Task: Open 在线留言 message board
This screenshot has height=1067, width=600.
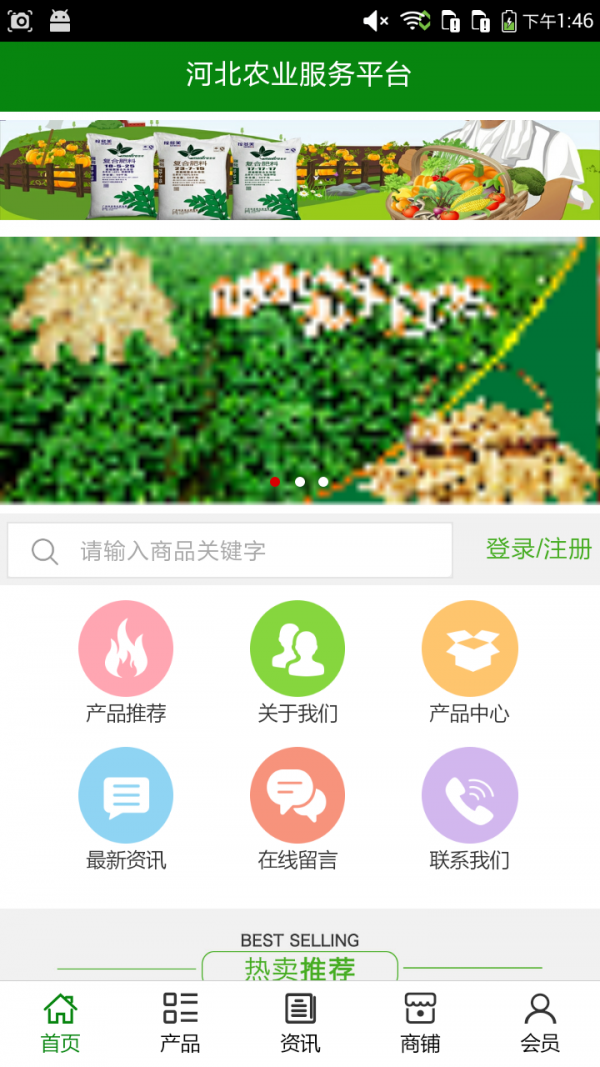Action: tap(298, 796)
